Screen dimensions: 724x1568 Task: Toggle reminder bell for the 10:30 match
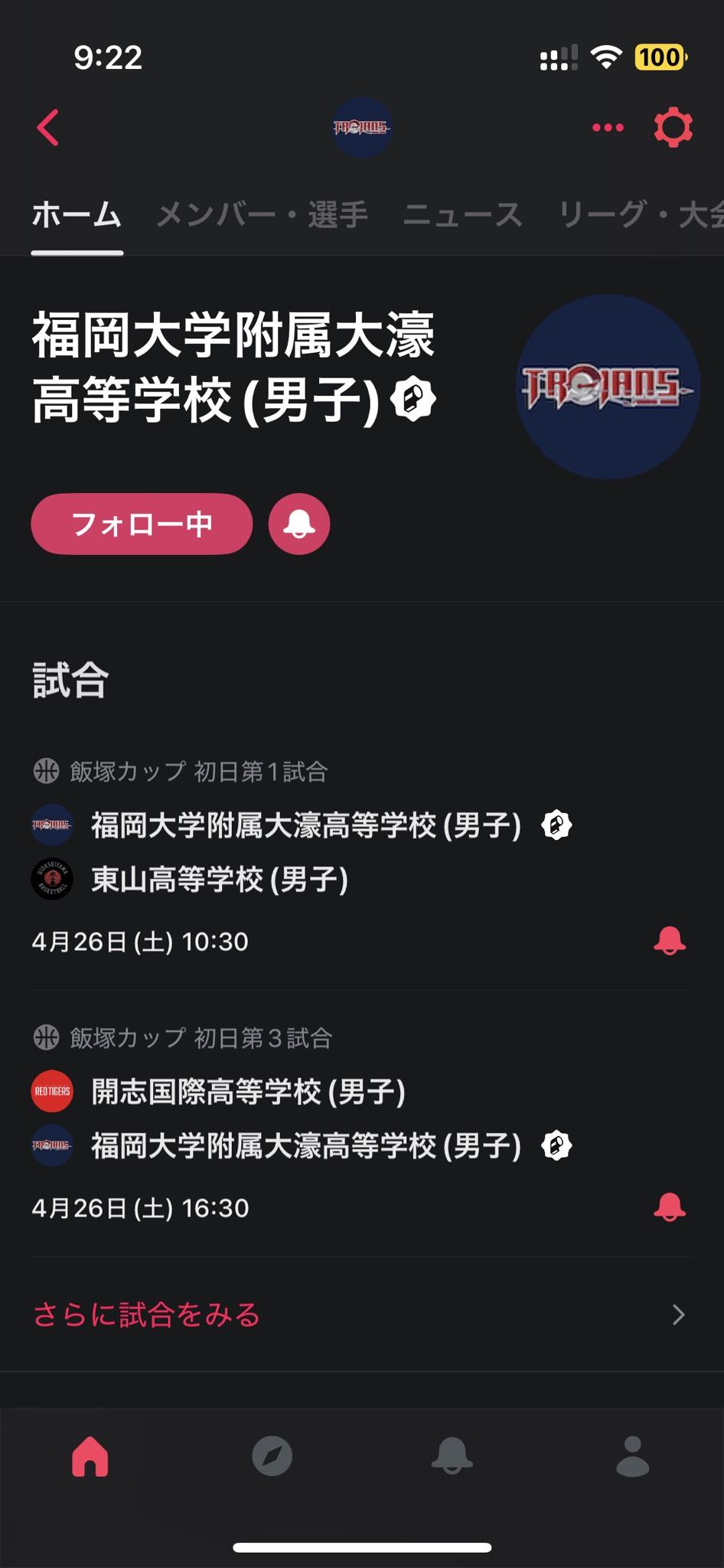[x=670, y=941]
